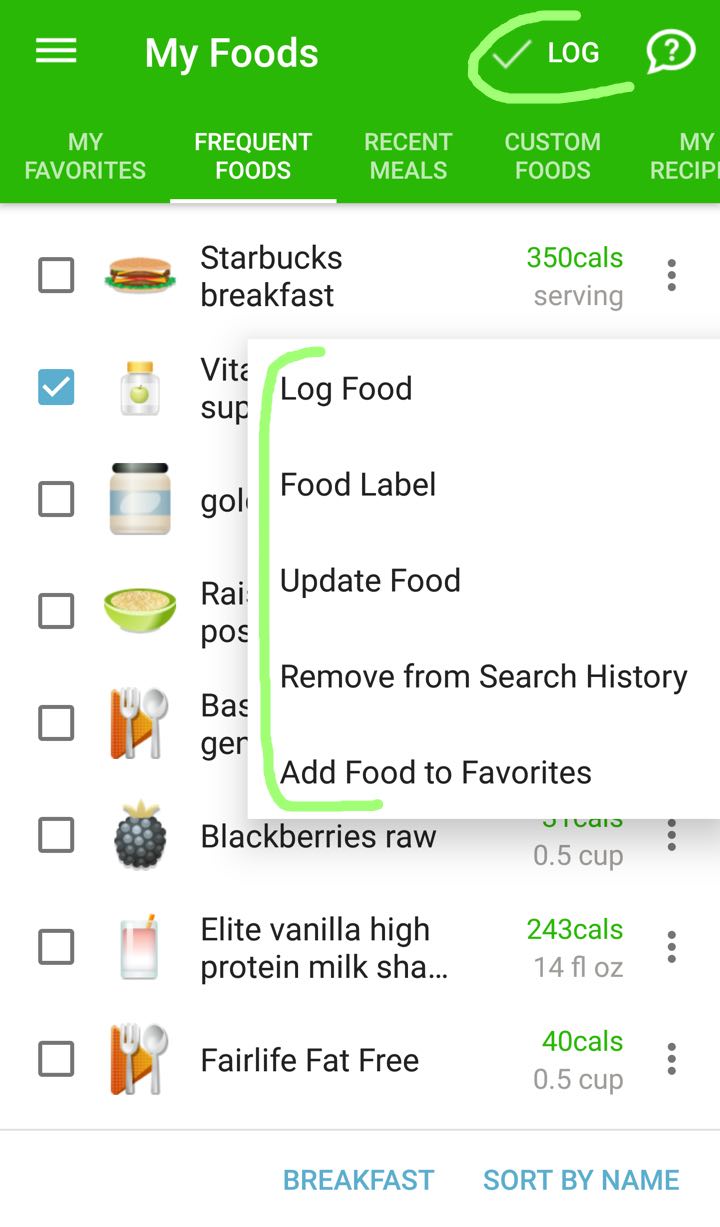
Task: Open overflow menu for Elite vanilla shake
Action: (x=671, y=947)
